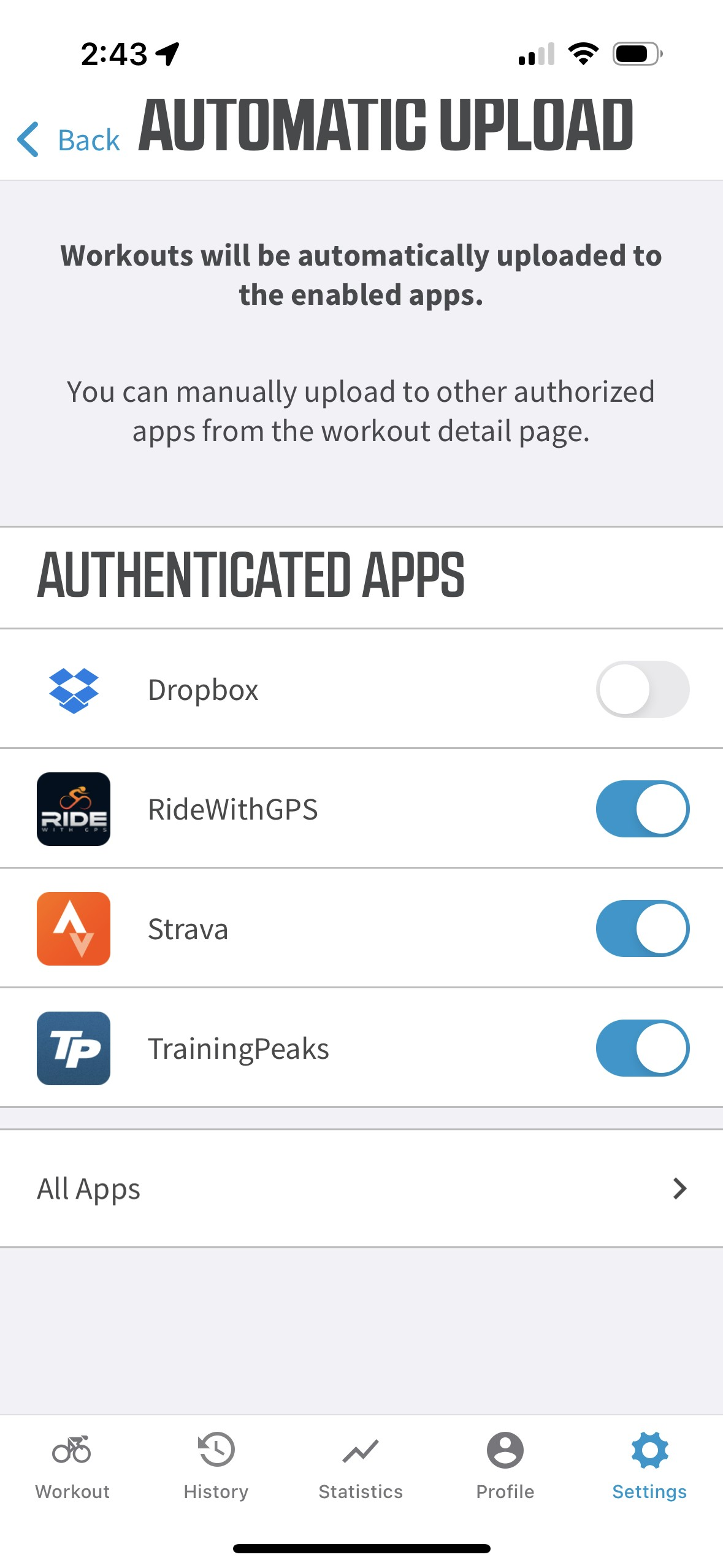
Task: Enable automatic upload to Dropbox
Action: pyautogui.click(x=642, y=689)
